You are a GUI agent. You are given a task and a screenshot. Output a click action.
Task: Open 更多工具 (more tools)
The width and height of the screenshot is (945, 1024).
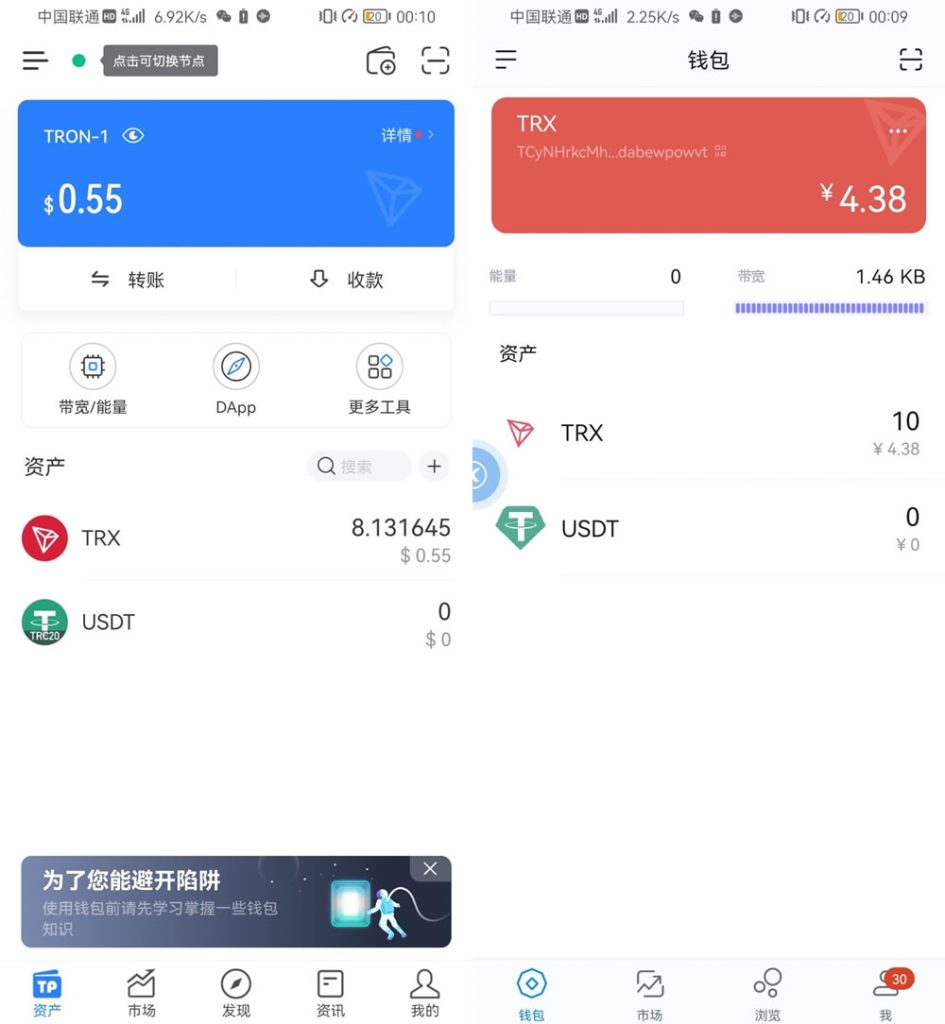(379, 380)
